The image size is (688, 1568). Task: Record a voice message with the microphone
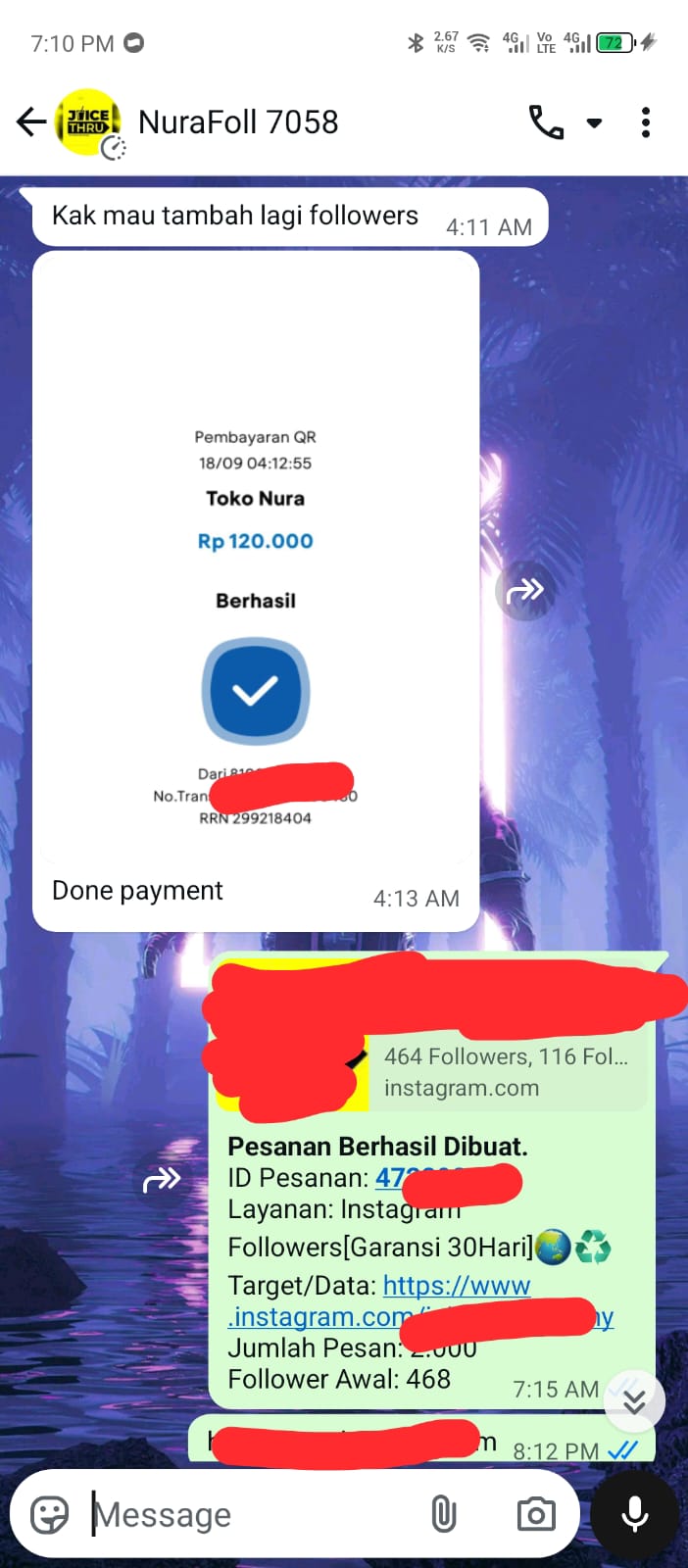point(635,1514)
